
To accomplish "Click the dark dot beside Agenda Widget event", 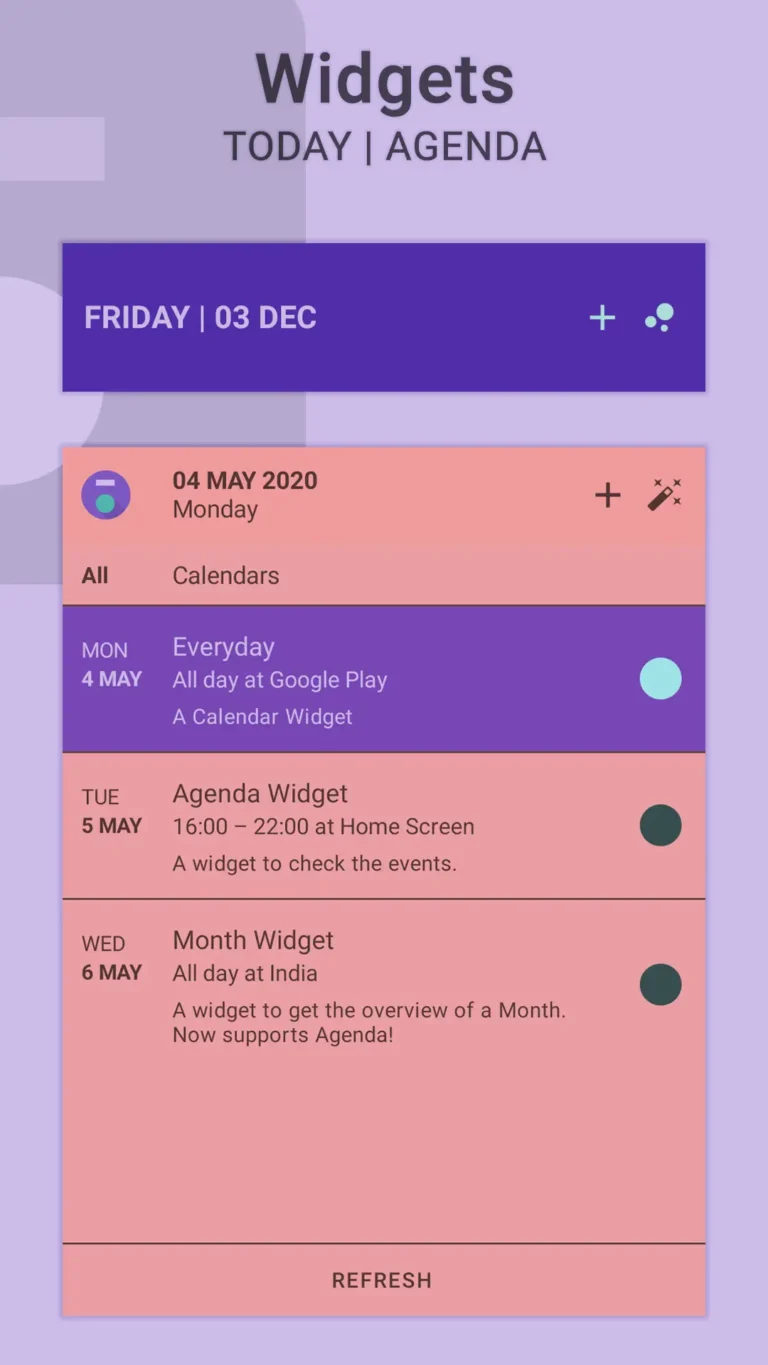I will (660, 825).
